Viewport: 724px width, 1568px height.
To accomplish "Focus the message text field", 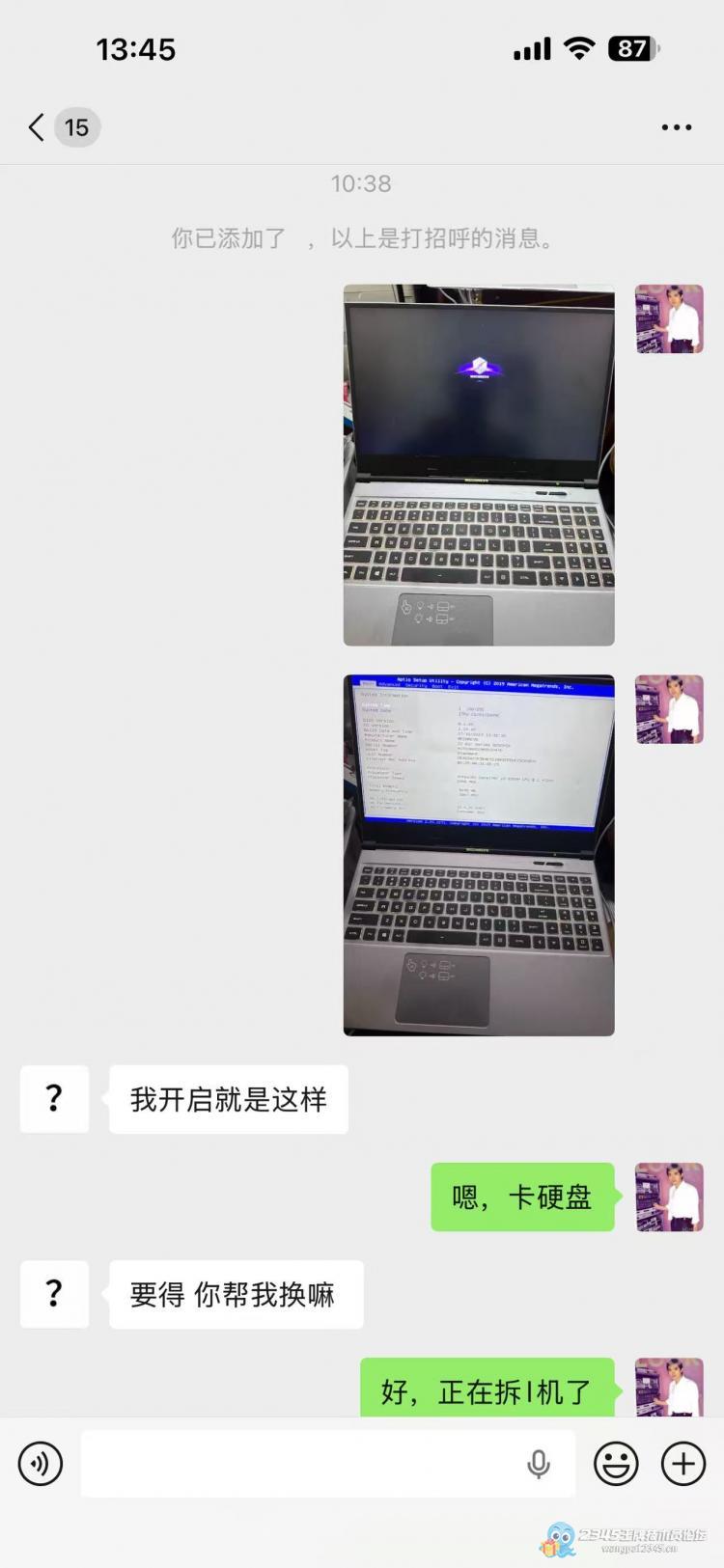I will (x=299, y=1463).
